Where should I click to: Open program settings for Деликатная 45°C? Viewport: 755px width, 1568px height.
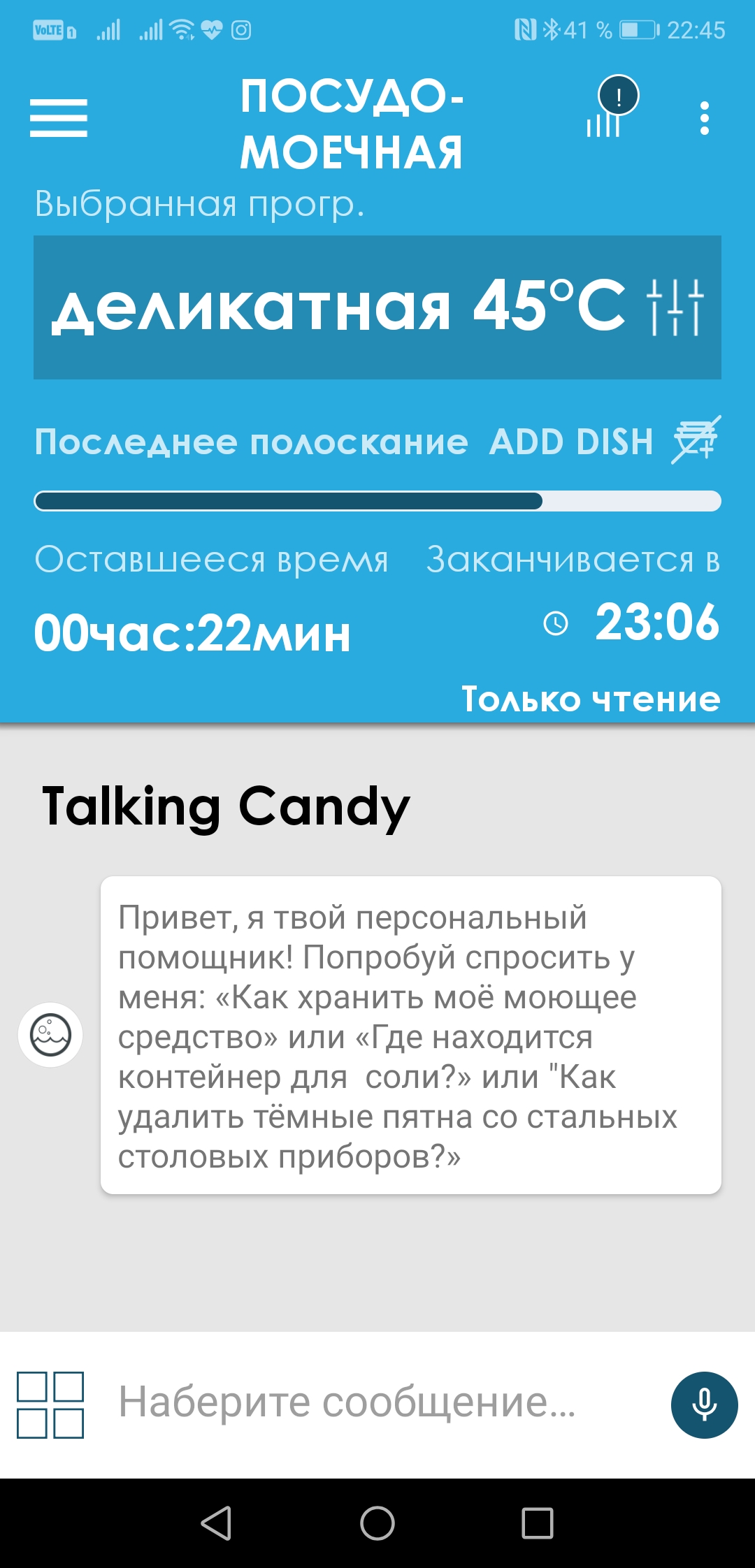pyautogui.click(x=675, y=307)
